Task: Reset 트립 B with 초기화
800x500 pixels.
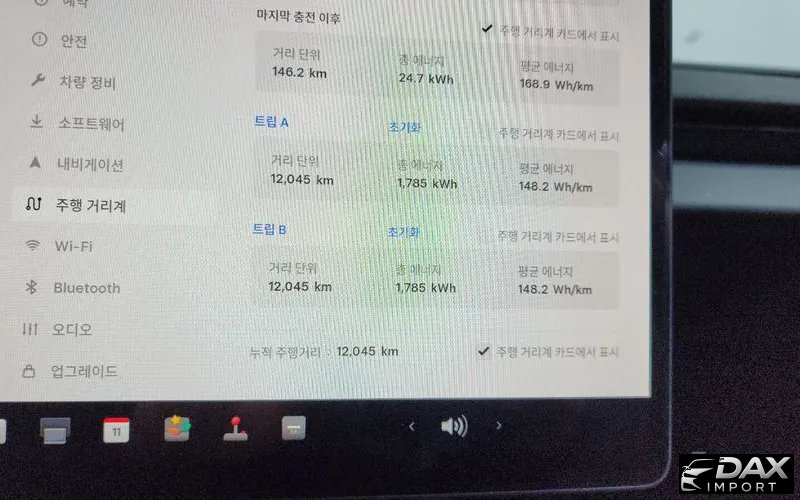Action: tap(404, 232)
